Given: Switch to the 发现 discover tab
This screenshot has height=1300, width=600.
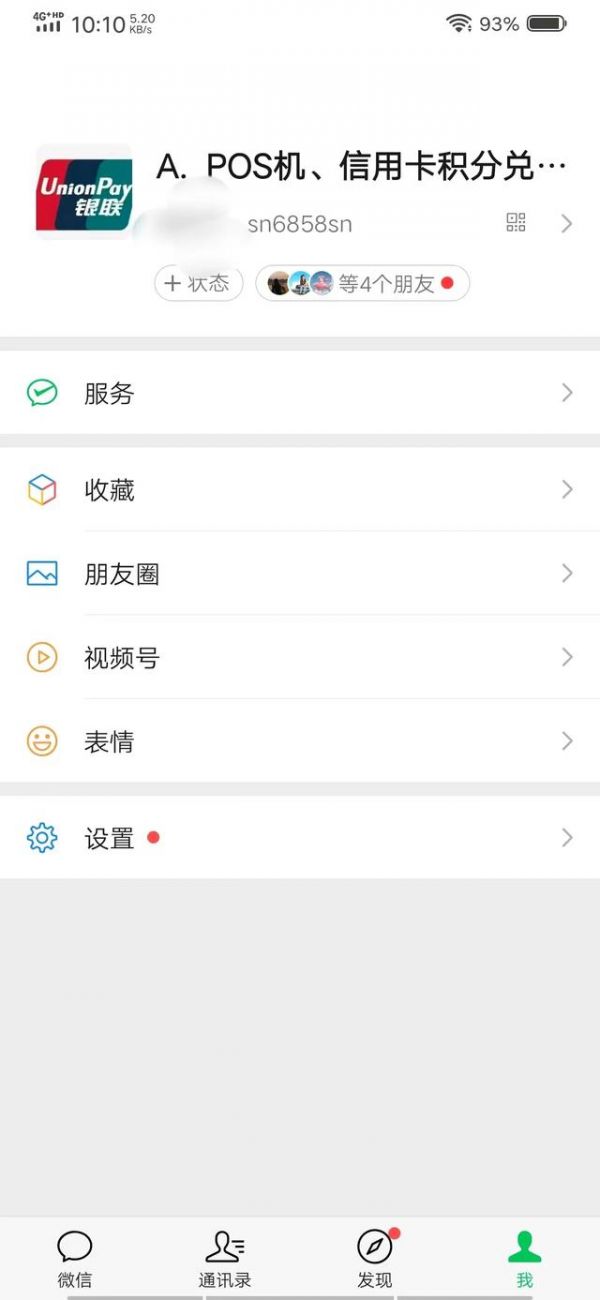Looking at the screenshot, I should 375,1258.
